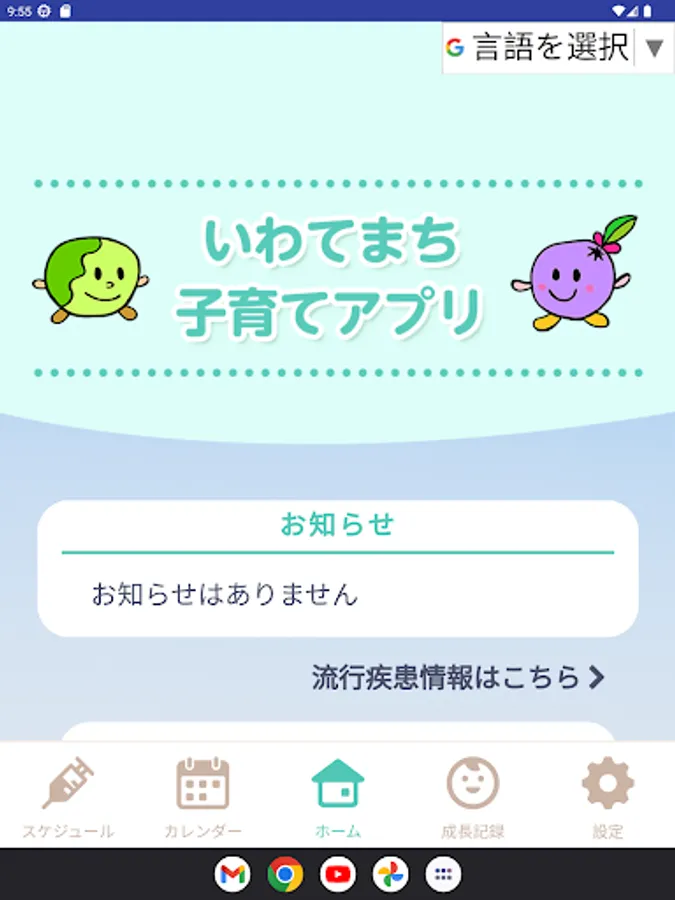
Task: Switch to the カレンダー tab
Action: click(203, 797)
